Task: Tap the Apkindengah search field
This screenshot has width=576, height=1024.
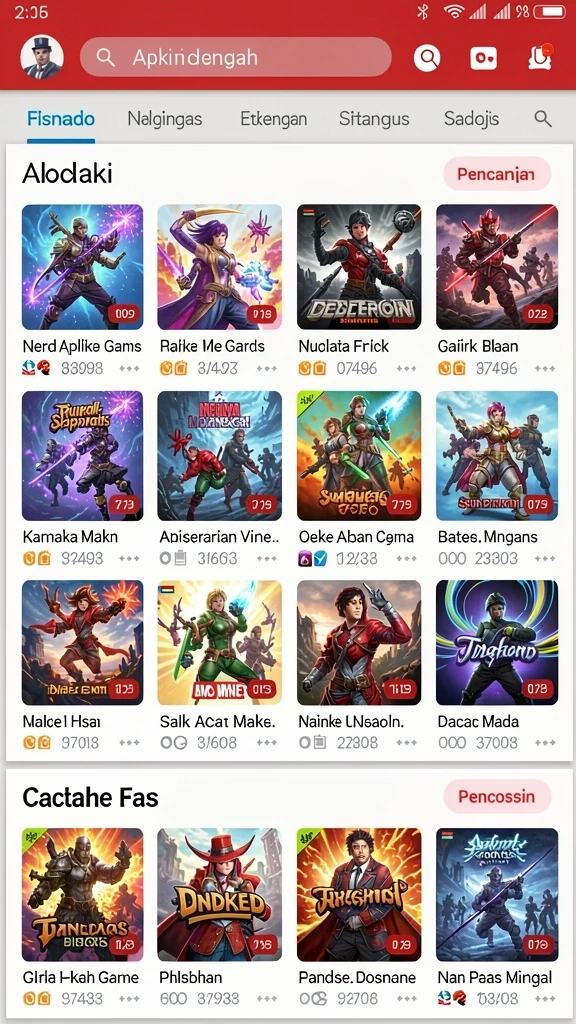Action: [x=236, y=57]
